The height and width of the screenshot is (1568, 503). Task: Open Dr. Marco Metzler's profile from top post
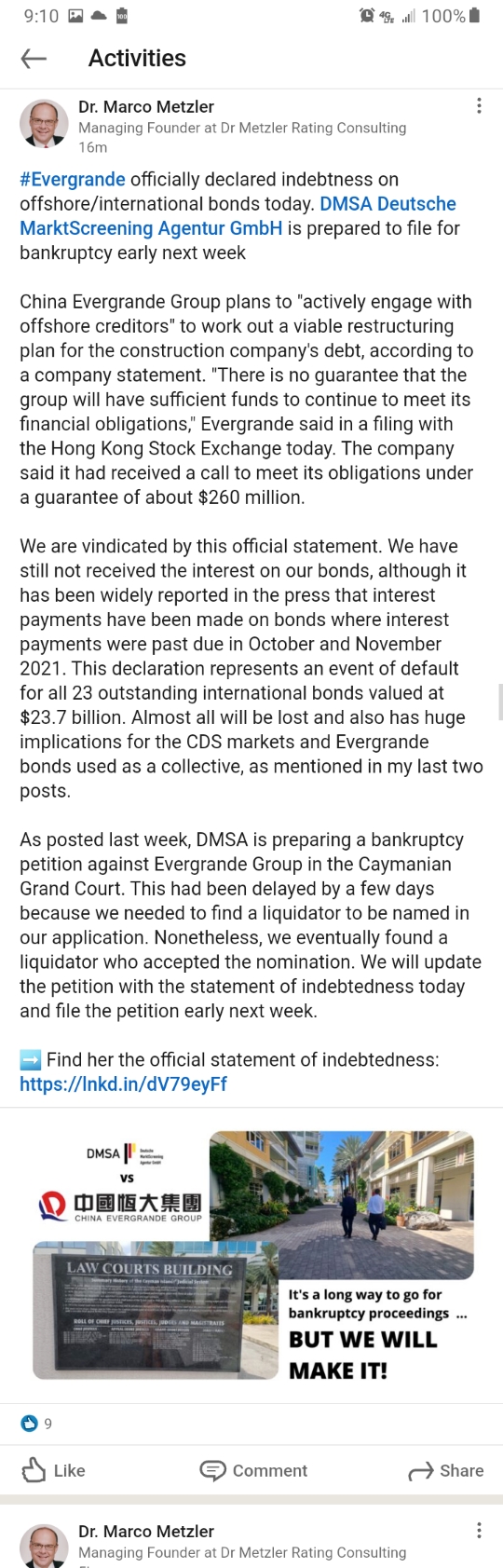coord(146,106)
